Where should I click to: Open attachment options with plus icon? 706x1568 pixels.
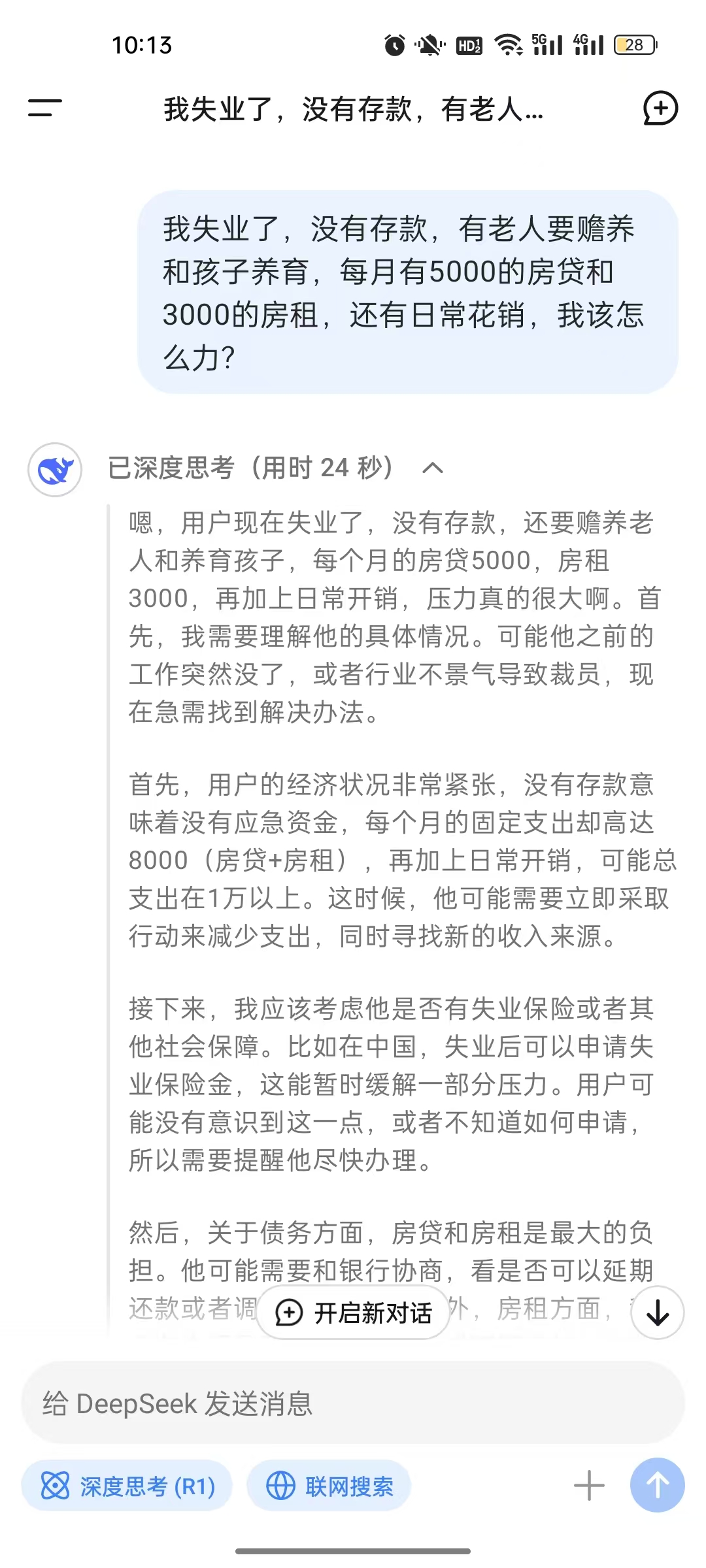[589, 1486]
